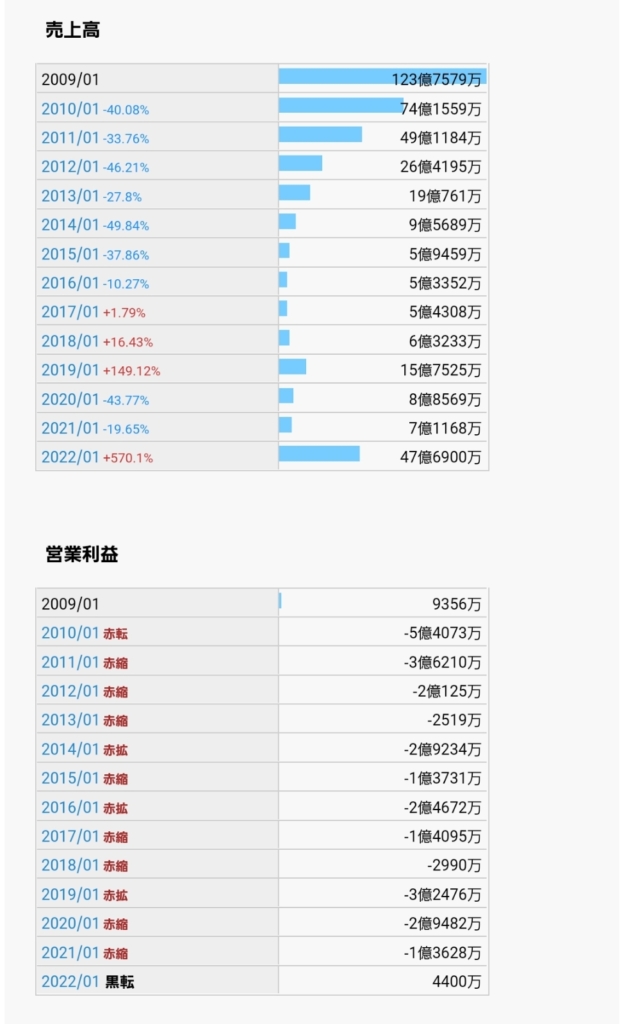The height and width of the screenshot is (1024, 622).
Task: Open the 2010/01 link in 売上高 table
Action: [70, 108]
